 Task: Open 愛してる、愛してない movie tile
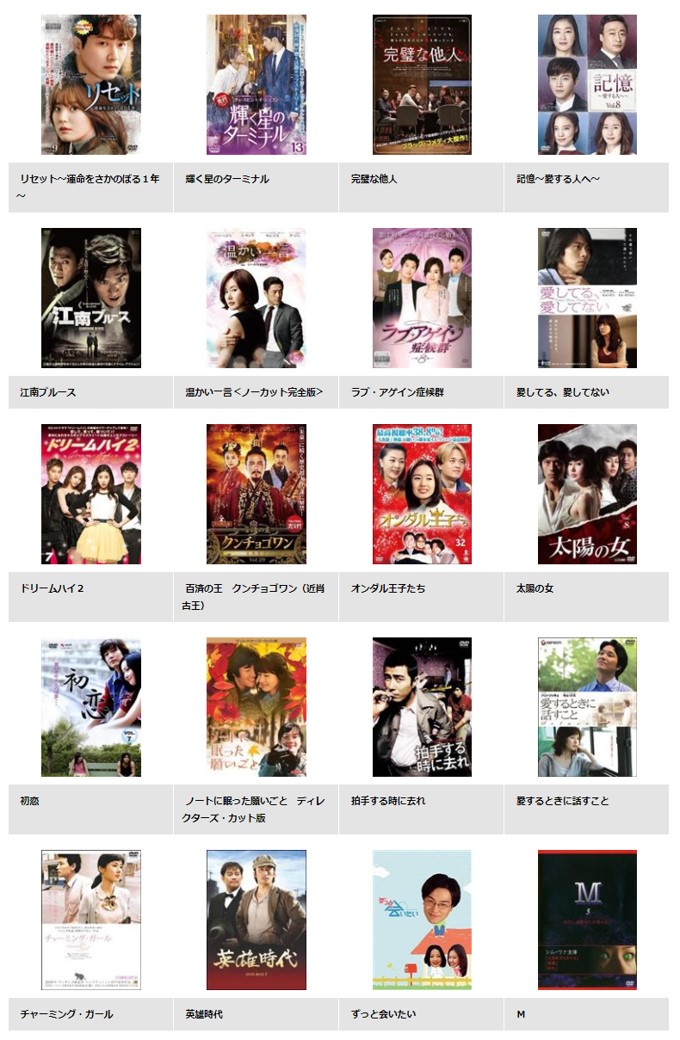[587, 298]
